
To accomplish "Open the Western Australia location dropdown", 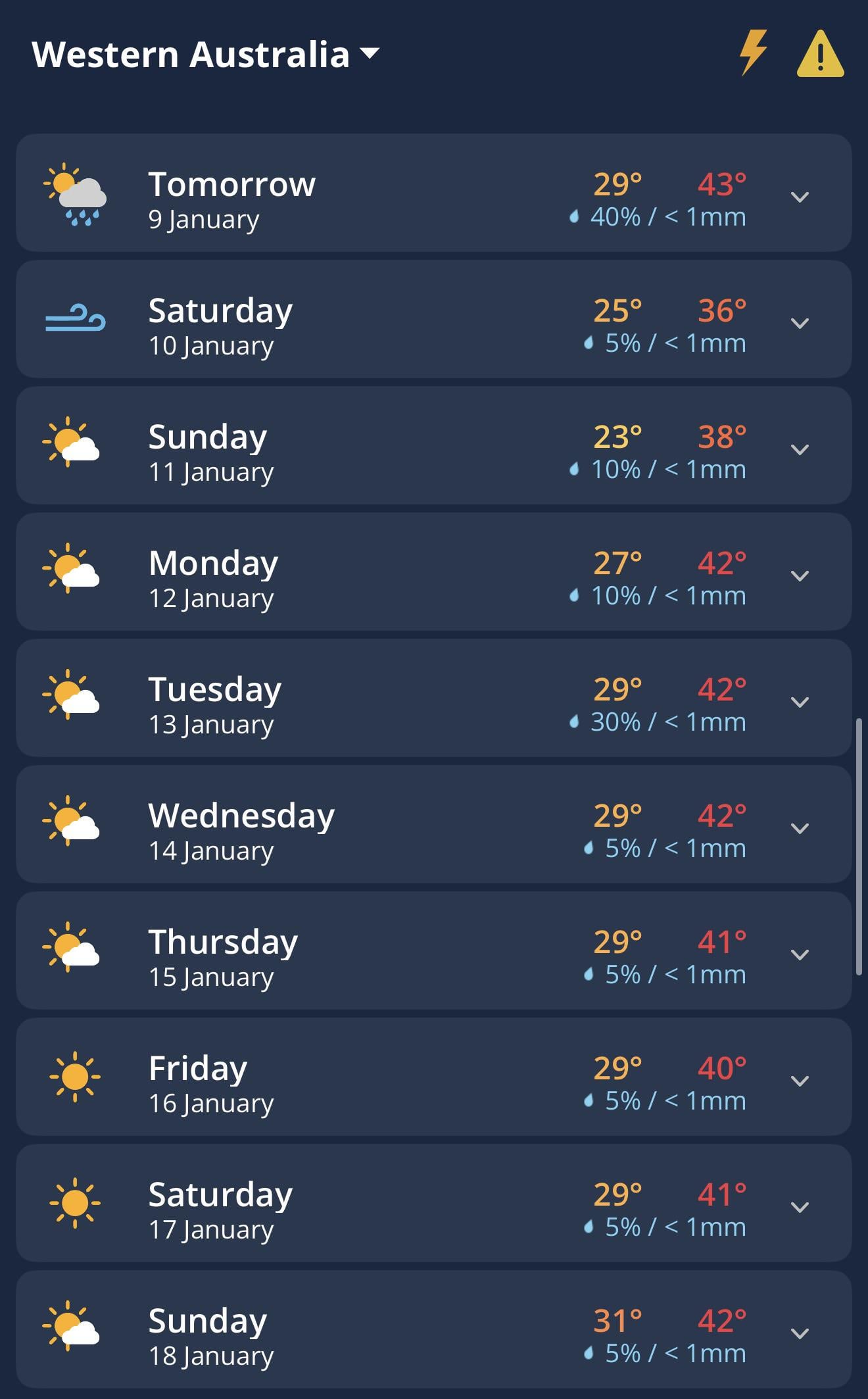I will [205, 54].
